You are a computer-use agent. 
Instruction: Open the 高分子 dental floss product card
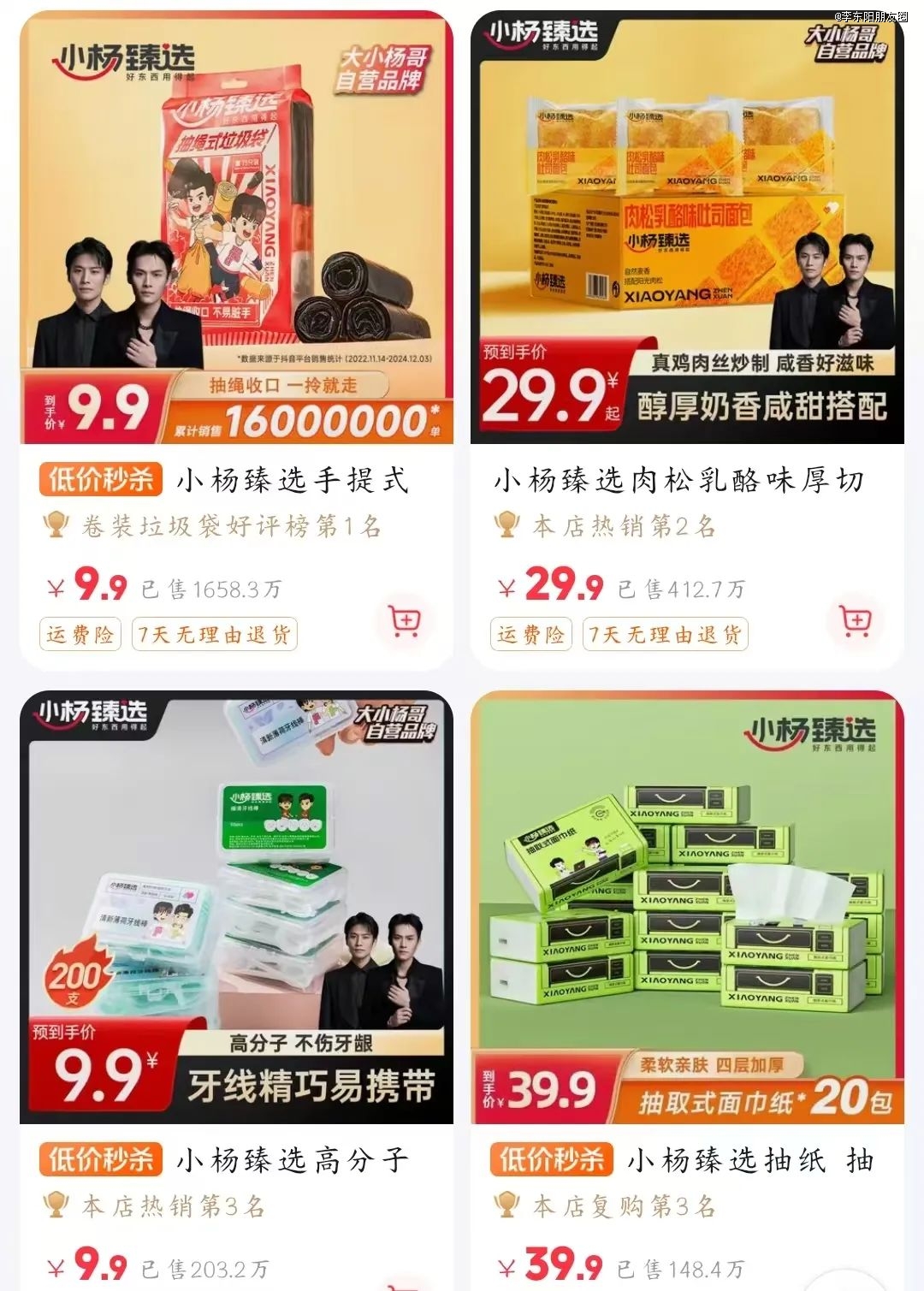point(236,907)
